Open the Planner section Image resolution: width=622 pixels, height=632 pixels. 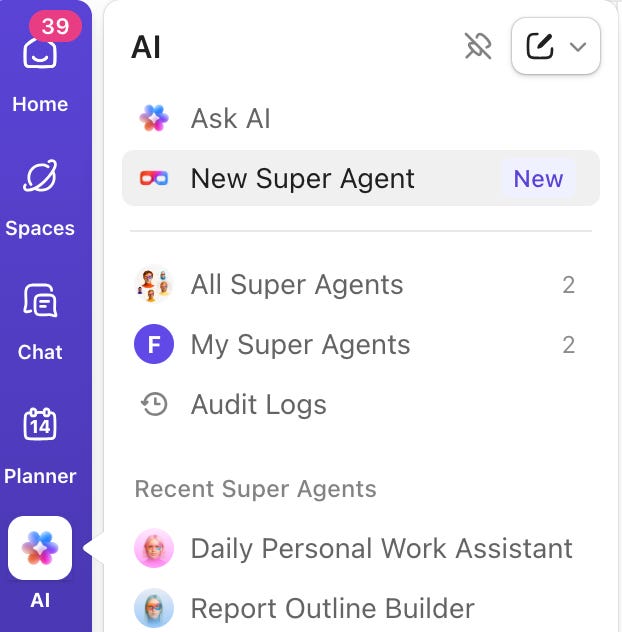click(x=40, y=444)
